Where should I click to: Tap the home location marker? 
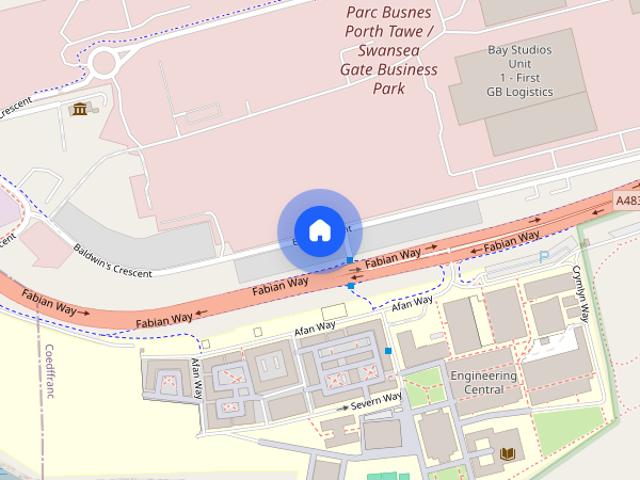point(319,230)
